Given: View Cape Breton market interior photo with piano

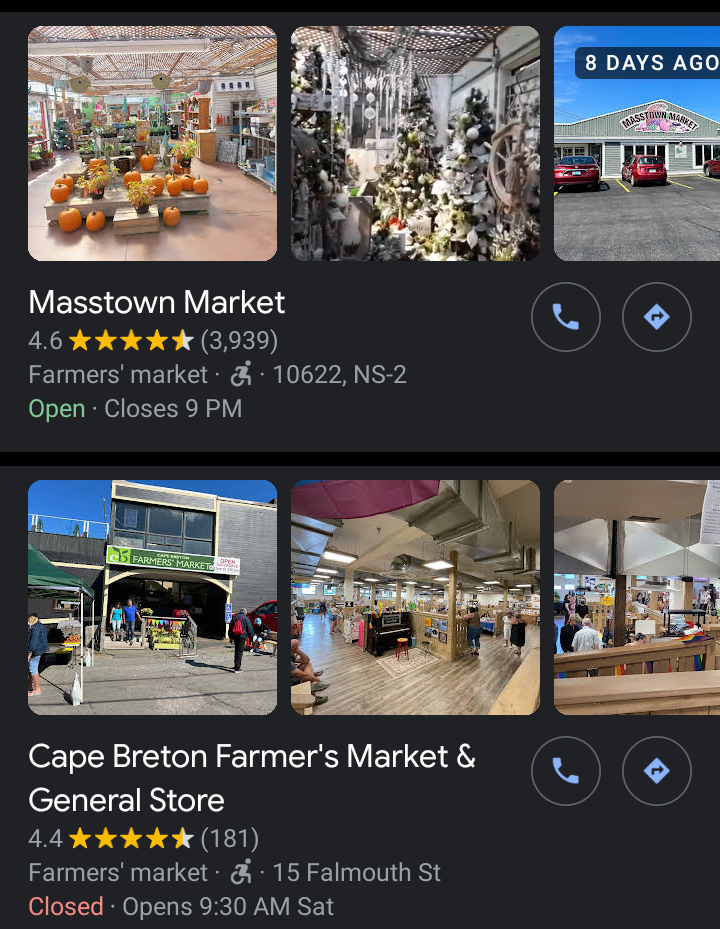Looking at the screenshot, I should pyautogui.click(x=415, y=597).
